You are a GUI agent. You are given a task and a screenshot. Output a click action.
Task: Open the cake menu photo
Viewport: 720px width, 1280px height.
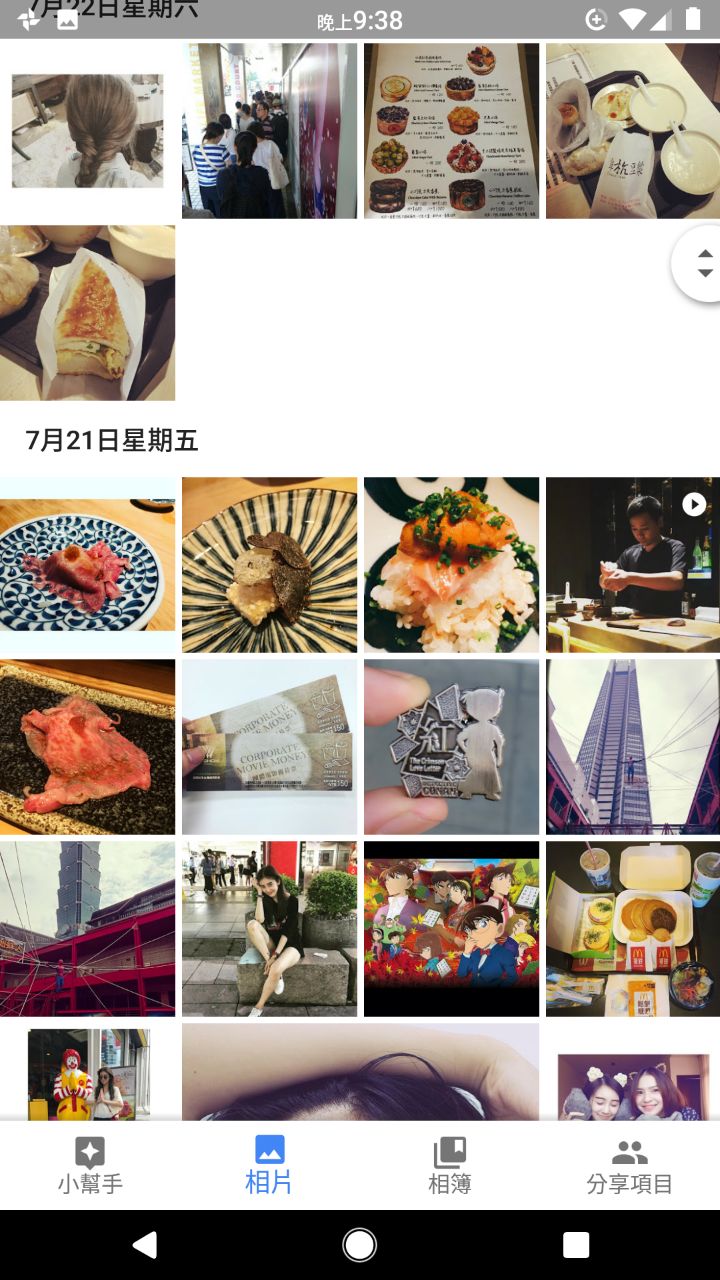(x=451, y=130)
